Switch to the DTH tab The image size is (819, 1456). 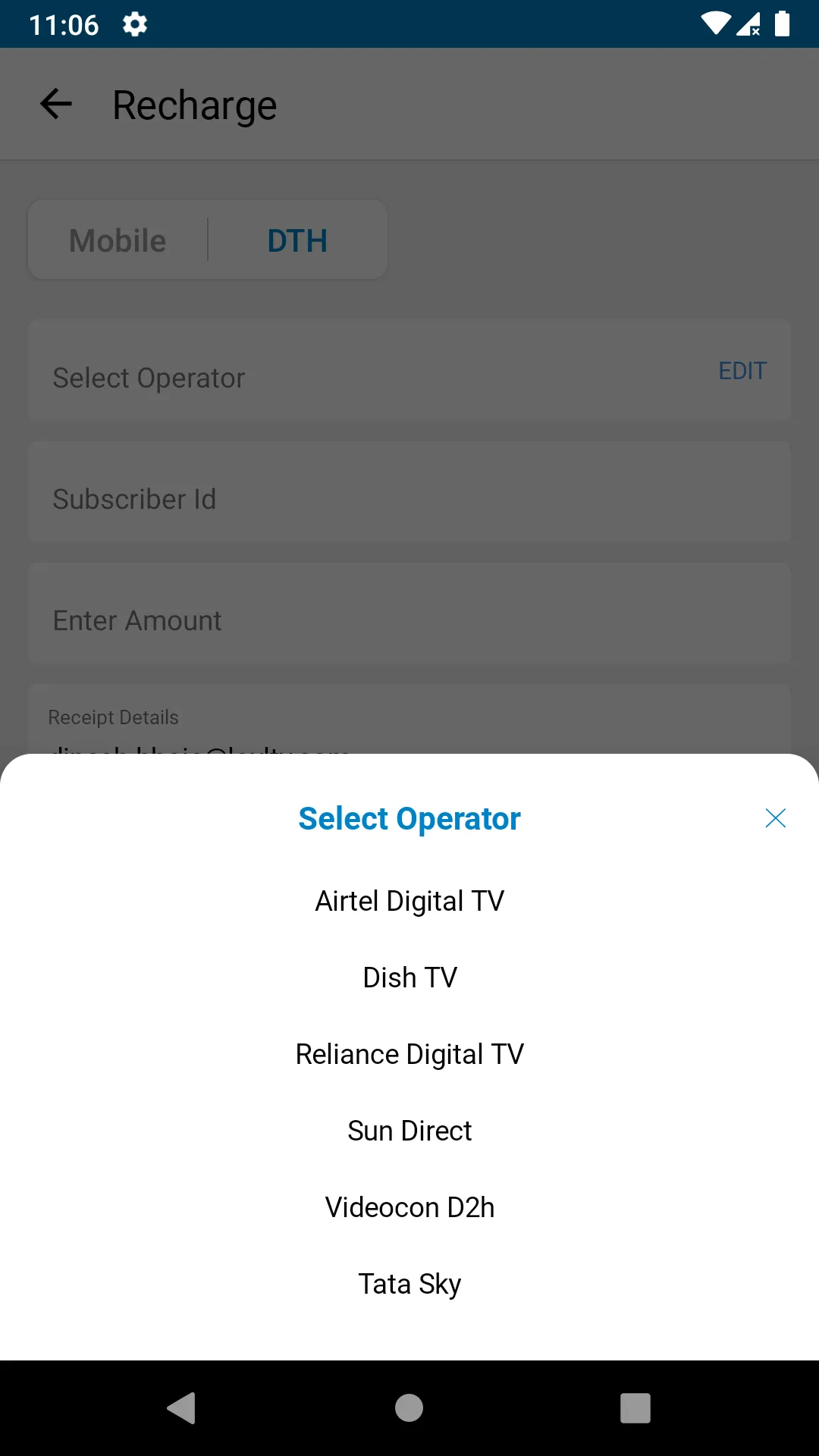tap(297, 240)
